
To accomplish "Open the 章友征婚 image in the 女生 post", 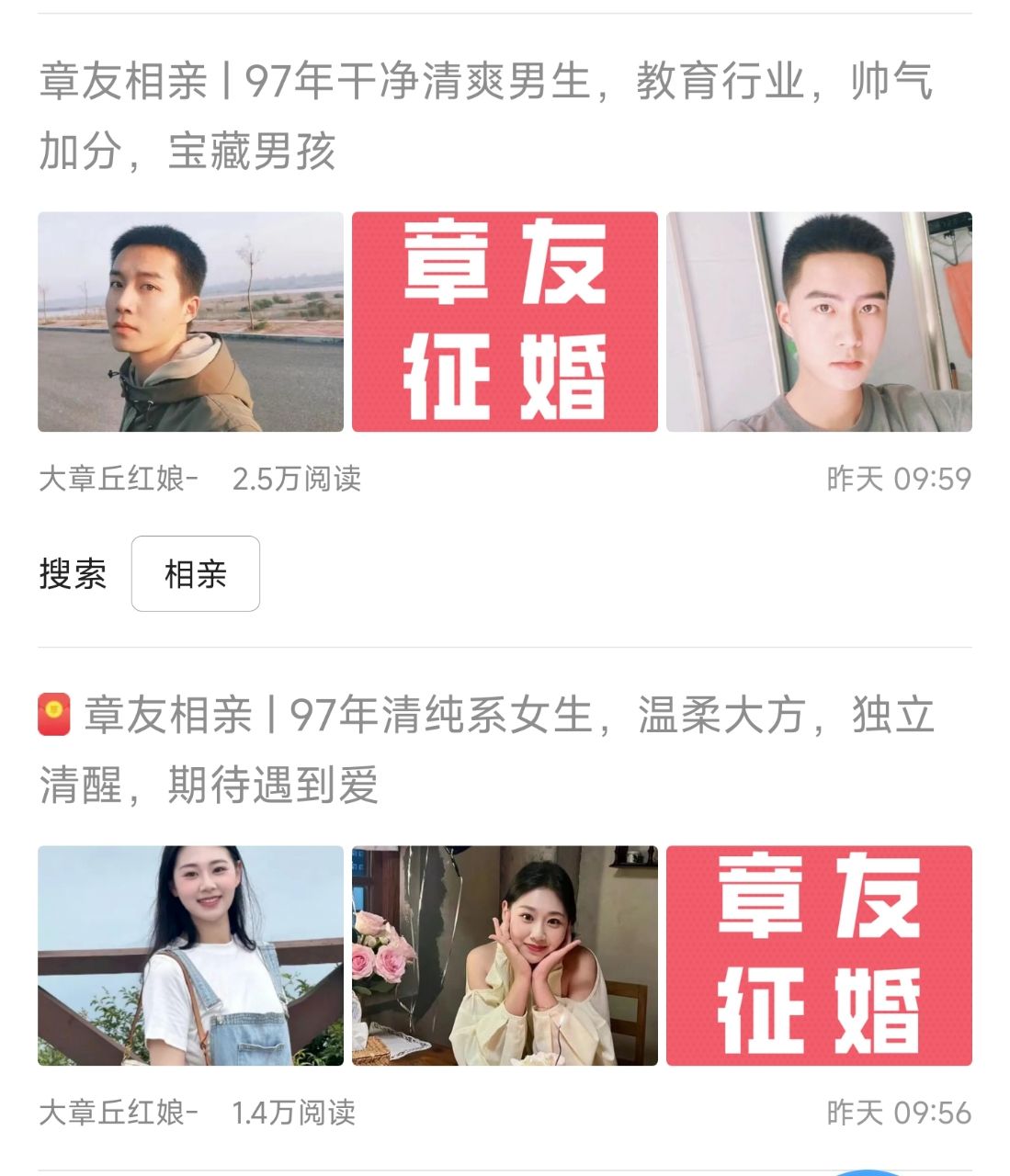I will [x=819, y=955].
